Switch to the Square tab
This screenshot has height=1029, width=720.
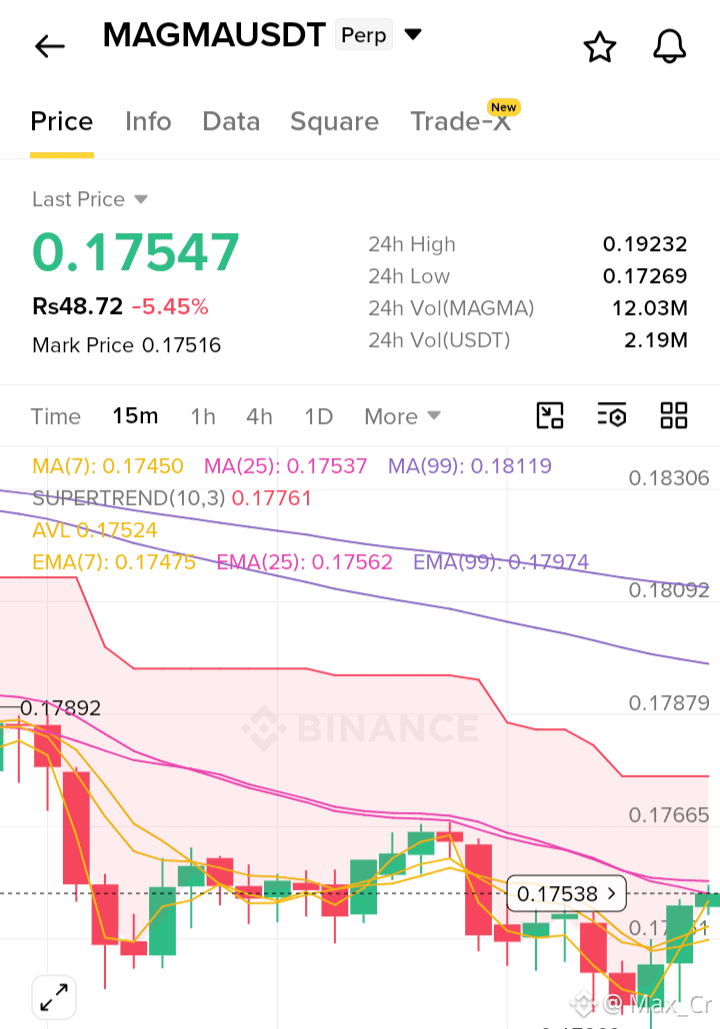335,121
